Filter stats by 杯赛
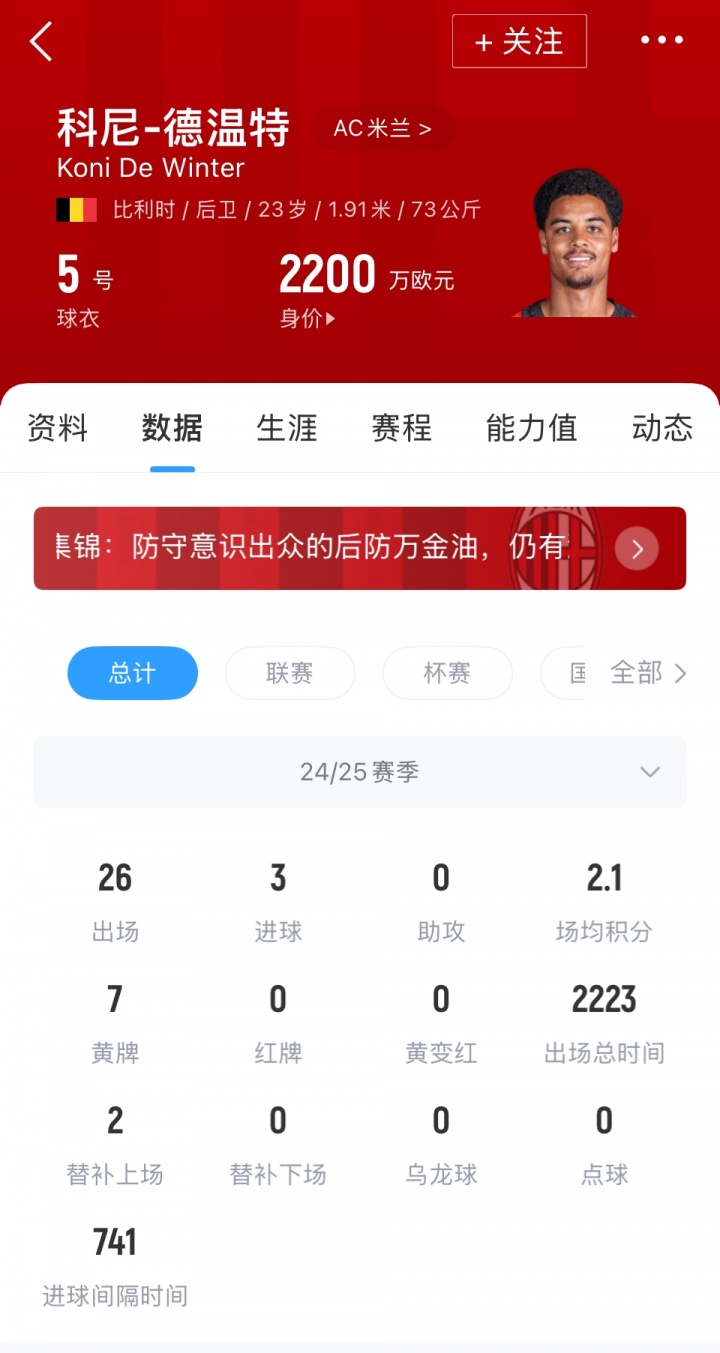Screen dimensions: 720x1353 (447, 673)
